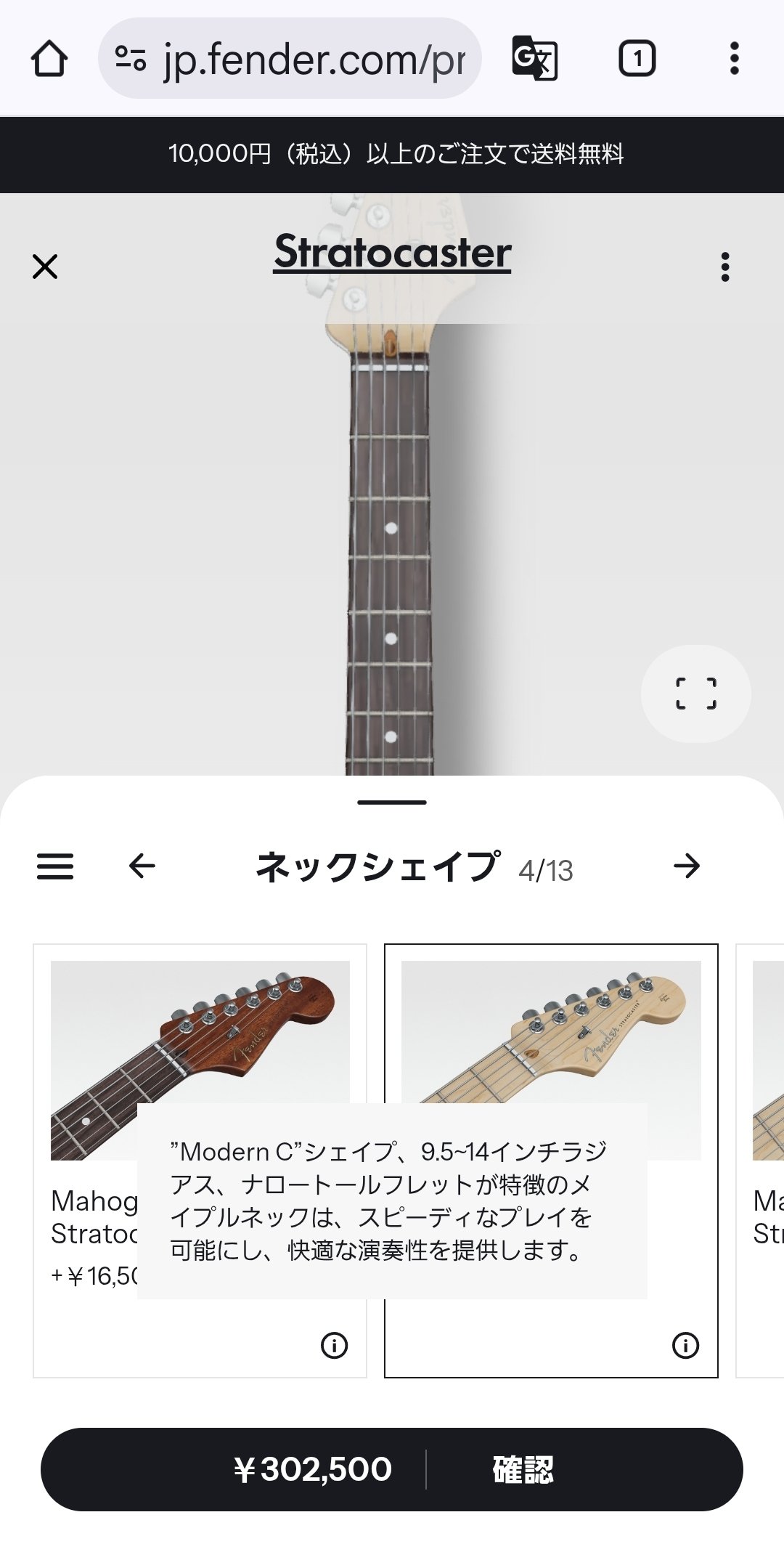Open the configurator options menu beside Stratocaster

tap(724, 267)
